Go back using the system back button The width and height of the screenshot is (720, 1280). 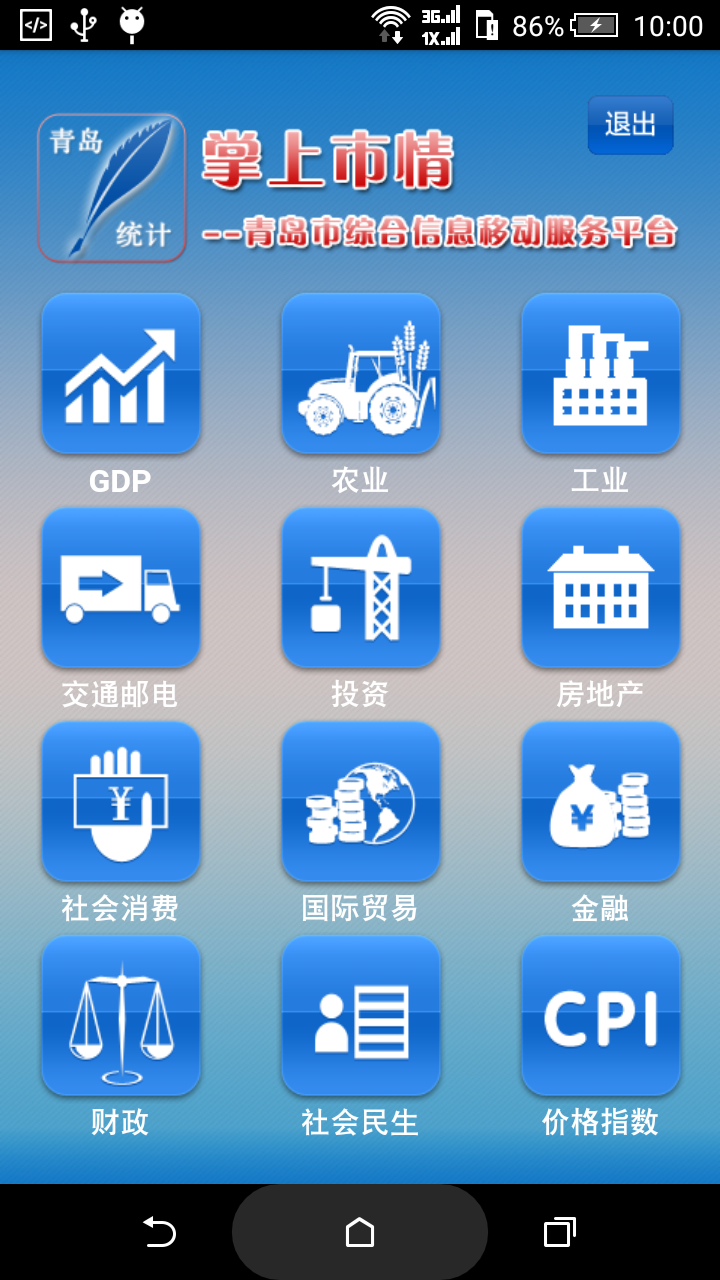159,1232
